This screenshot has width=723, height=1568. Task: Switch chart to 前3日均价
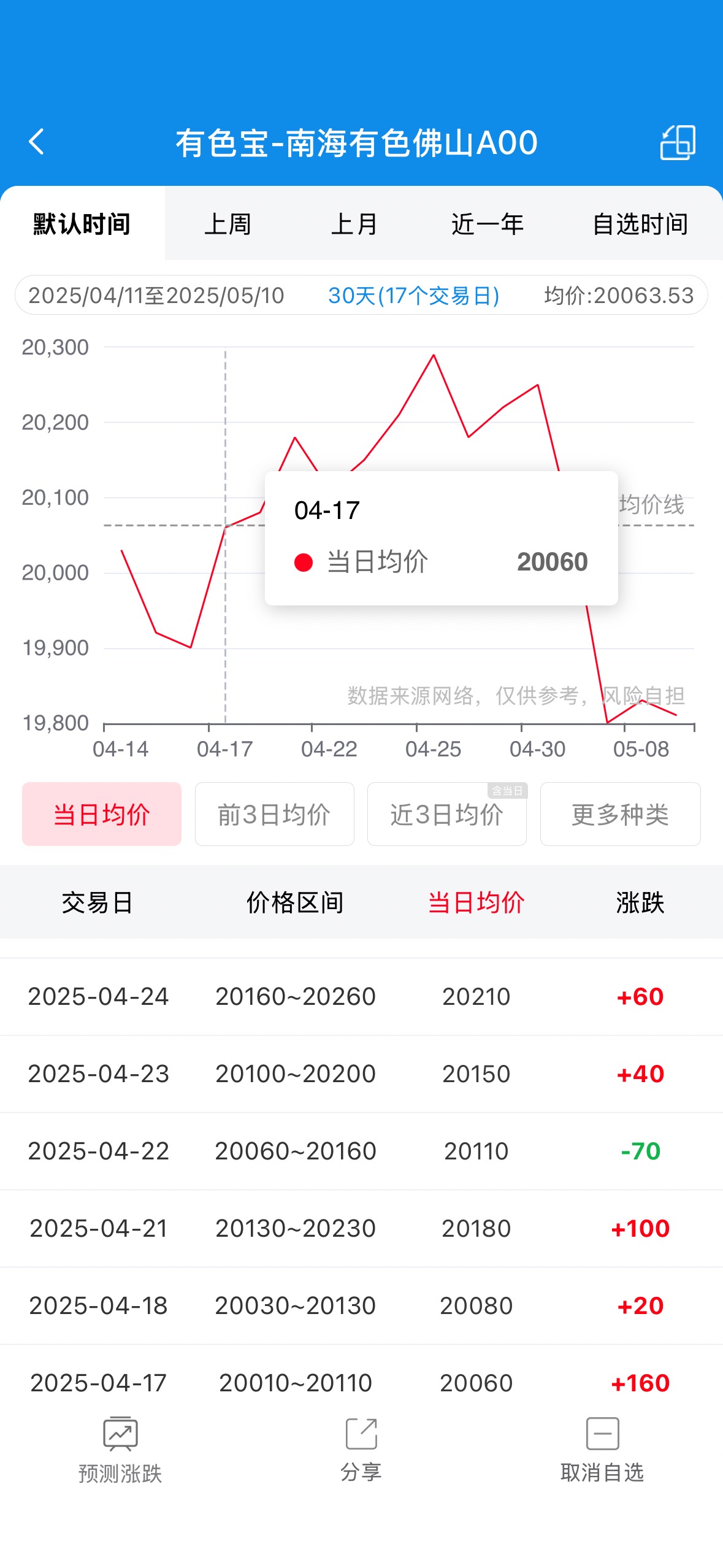coord(274,814)
